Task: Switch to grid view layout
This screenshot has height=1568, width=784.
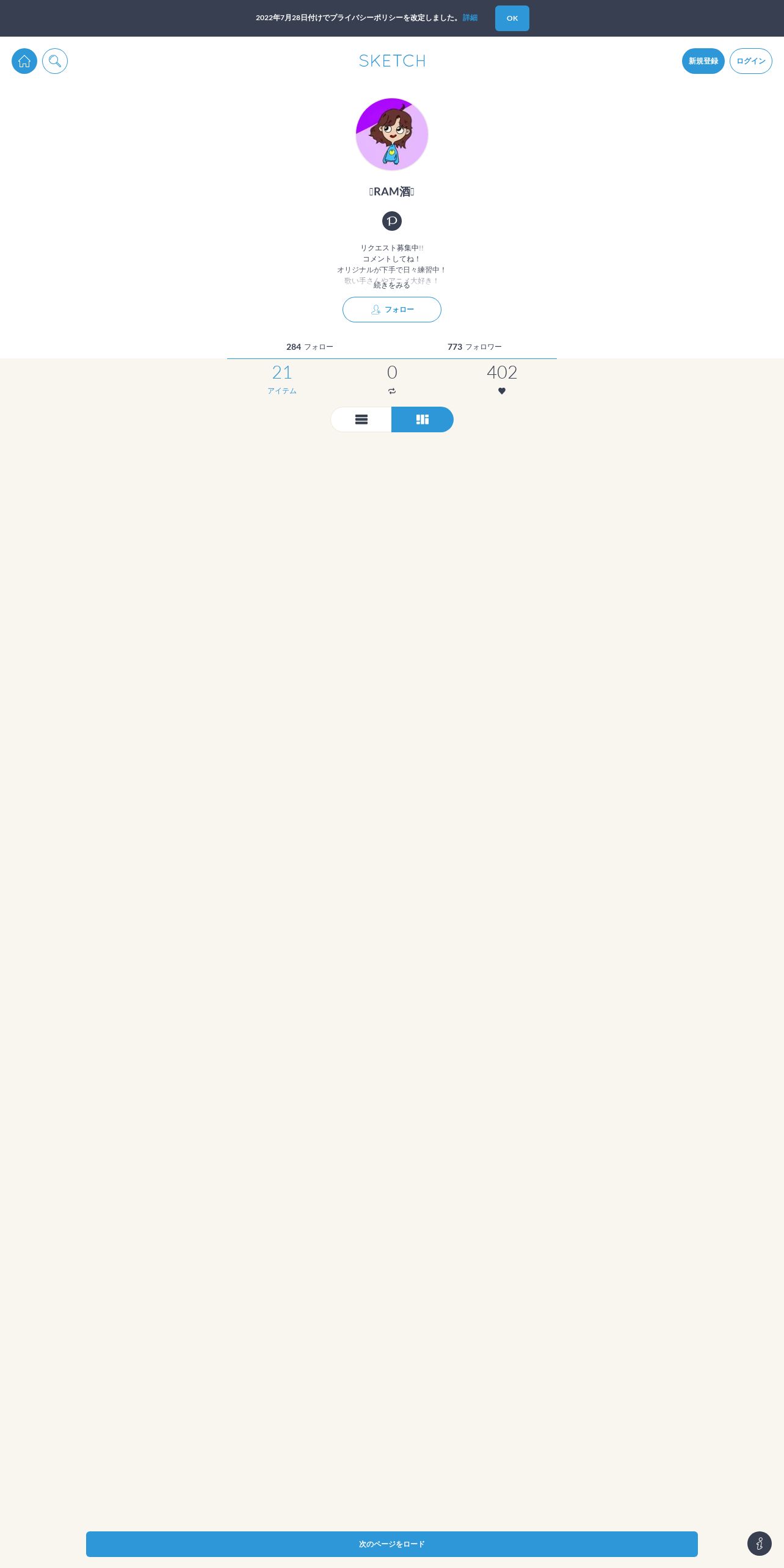Action: pyautogui.click(x=423, y=419)
